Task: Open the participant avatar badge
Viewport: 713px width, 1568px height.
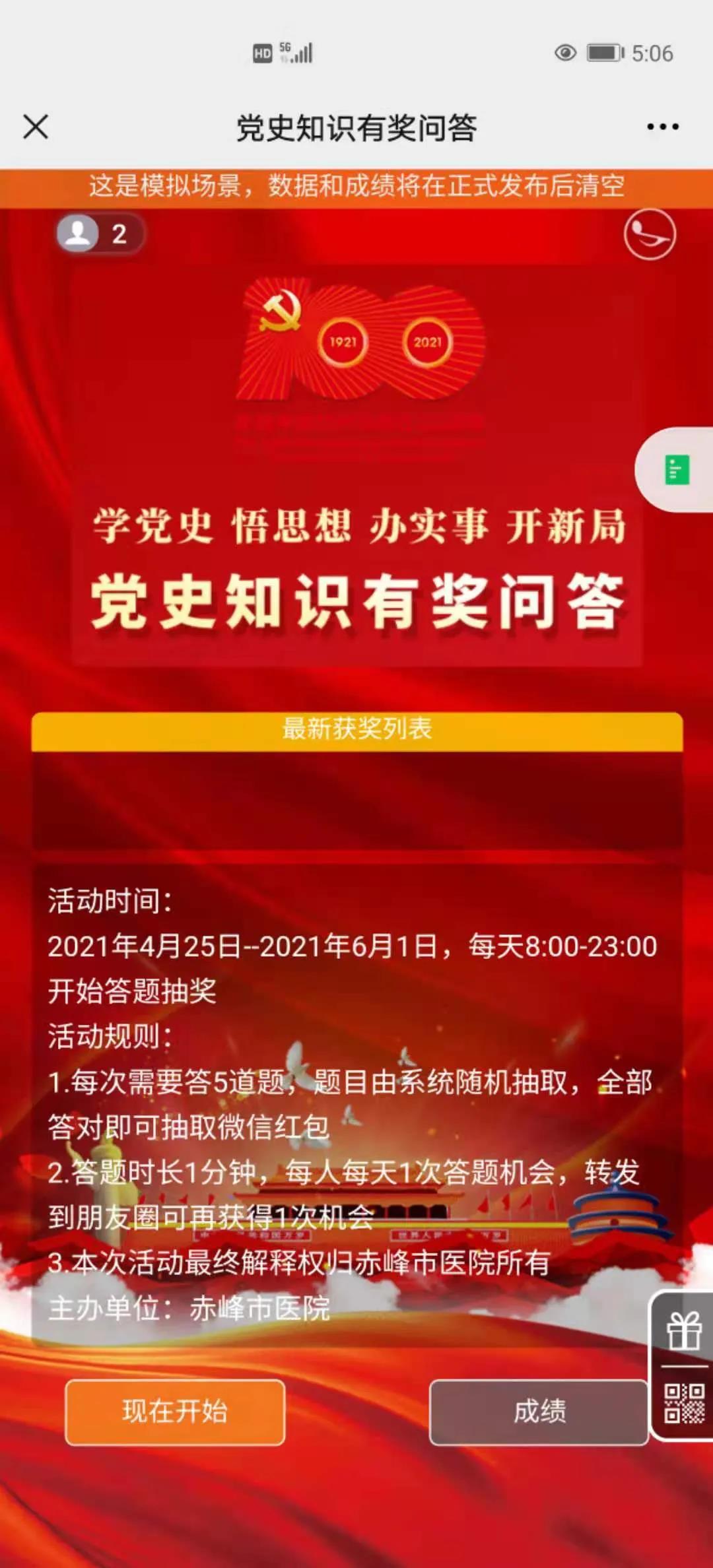Action: coord(99,234)
